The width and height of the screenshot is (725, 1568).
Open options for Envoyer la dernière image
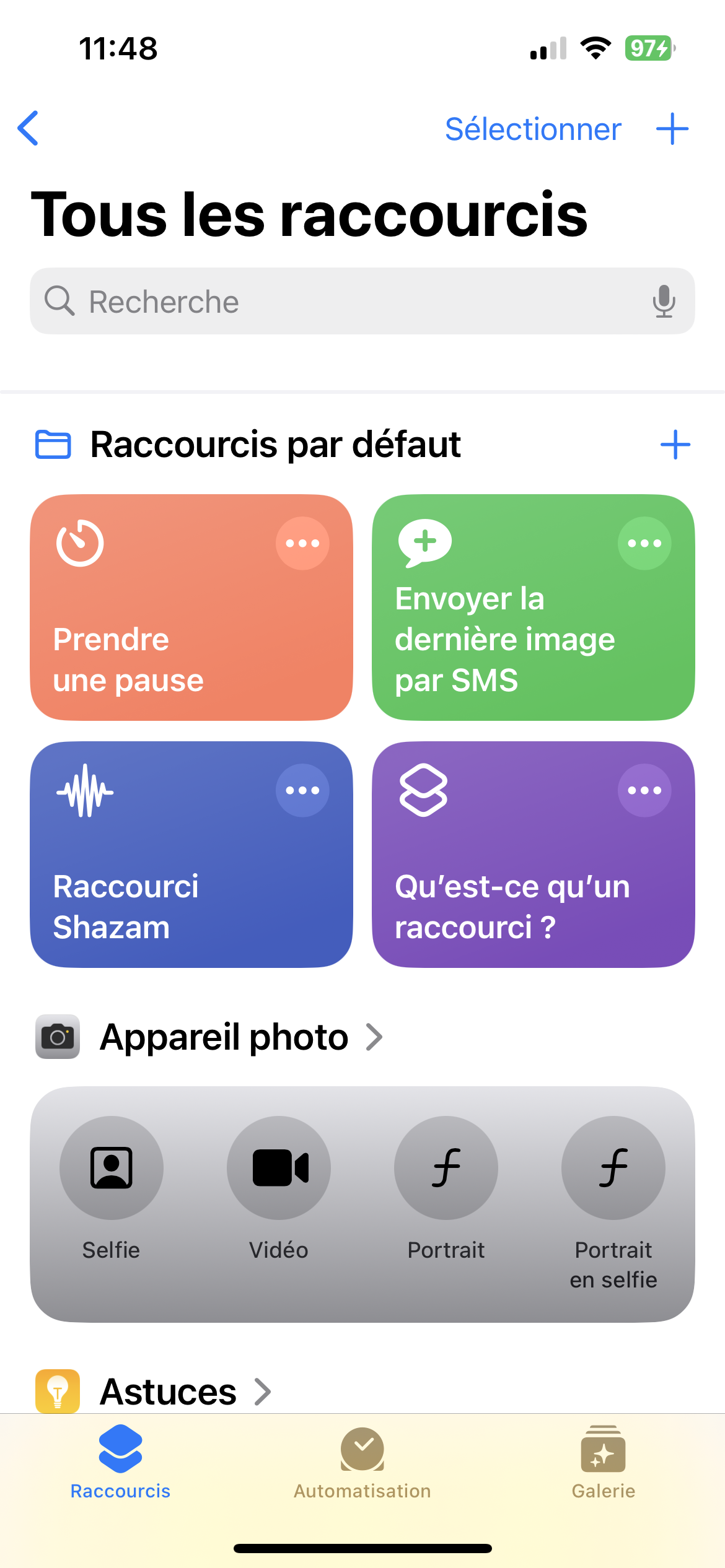[644, 543]
